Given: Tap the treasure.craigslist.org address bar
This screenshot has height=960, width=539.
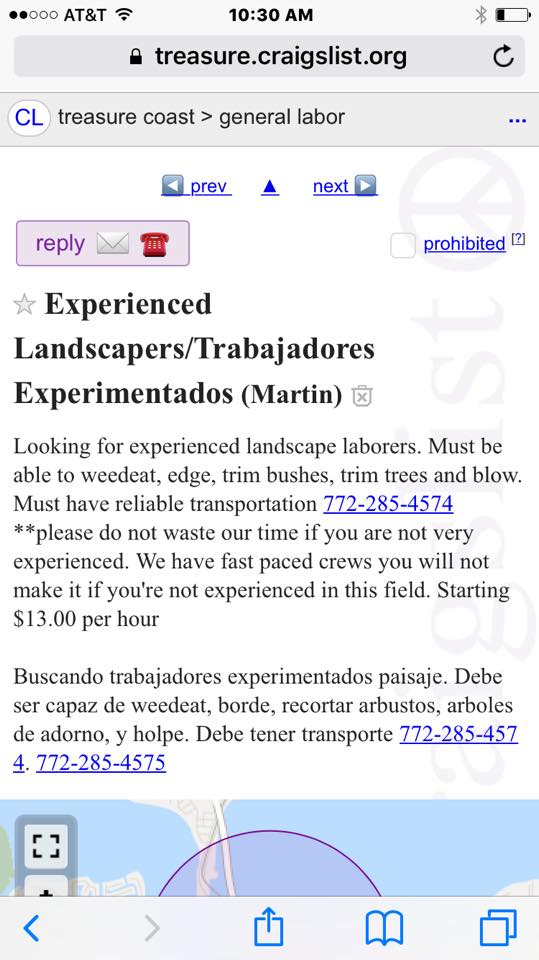Looking at the screenshot, I should [270, 56].
